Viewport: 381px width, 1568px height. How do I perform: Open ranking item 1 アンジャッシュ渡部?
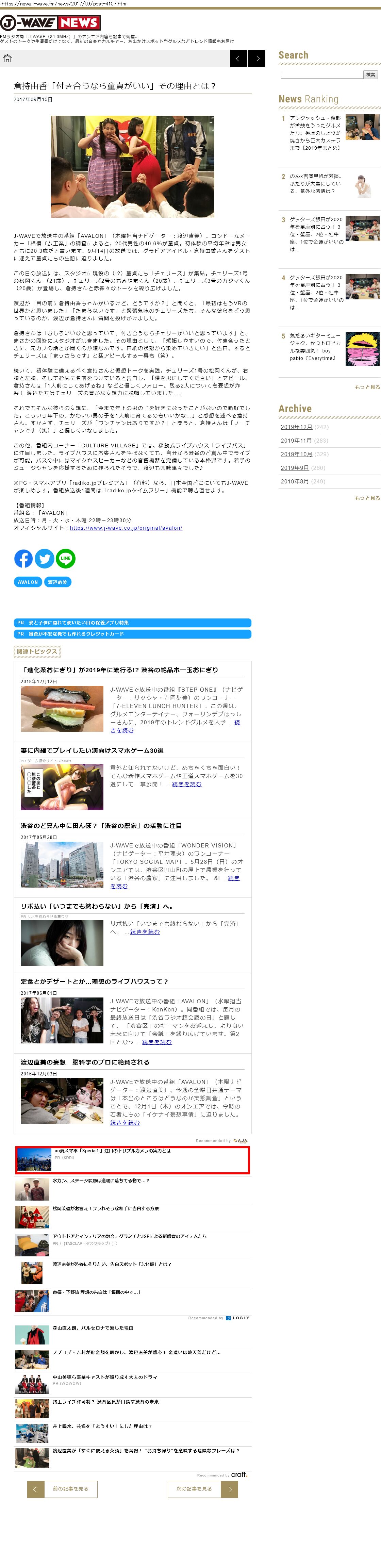[315, 133]
